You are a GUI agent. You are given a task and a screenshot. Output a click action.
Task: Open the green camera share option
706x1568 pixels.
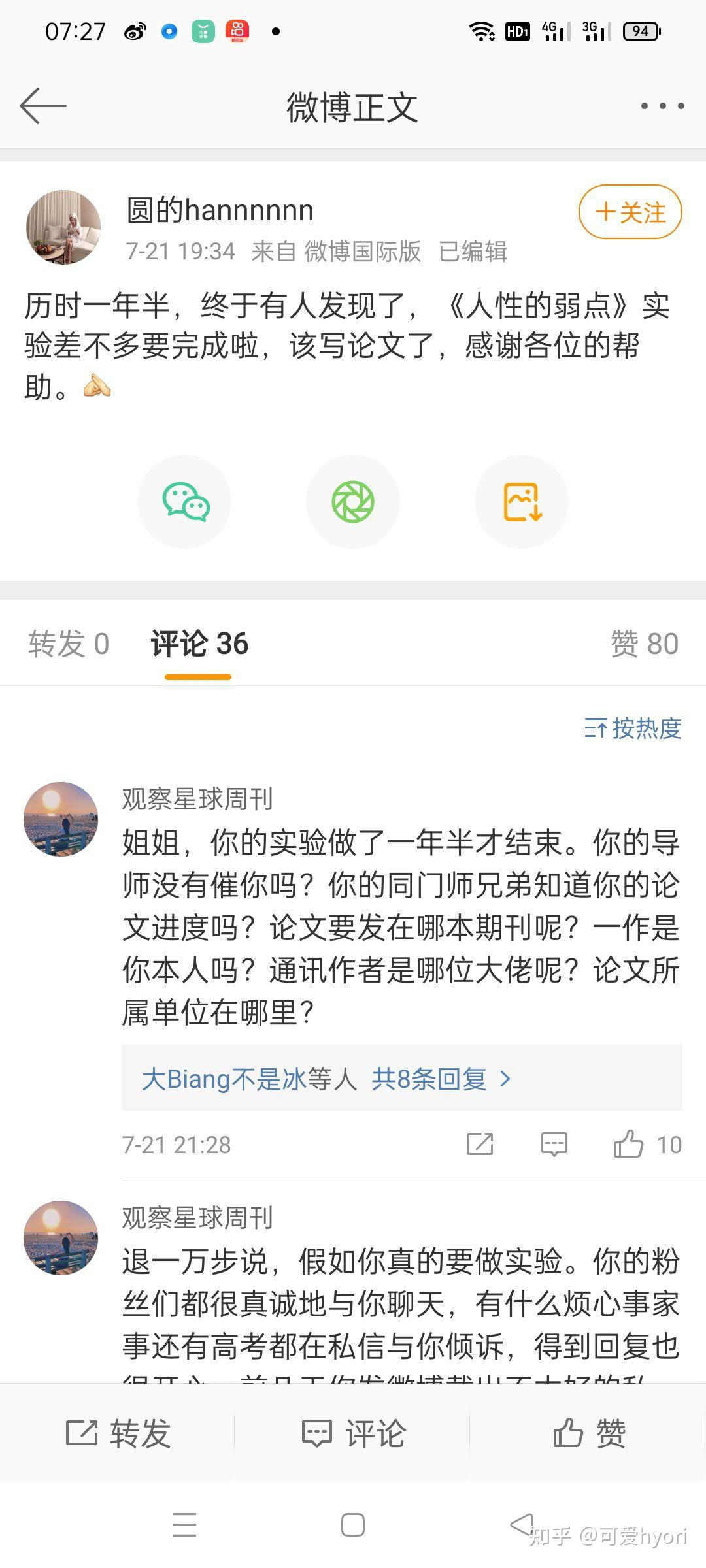[x=352, y=500]
